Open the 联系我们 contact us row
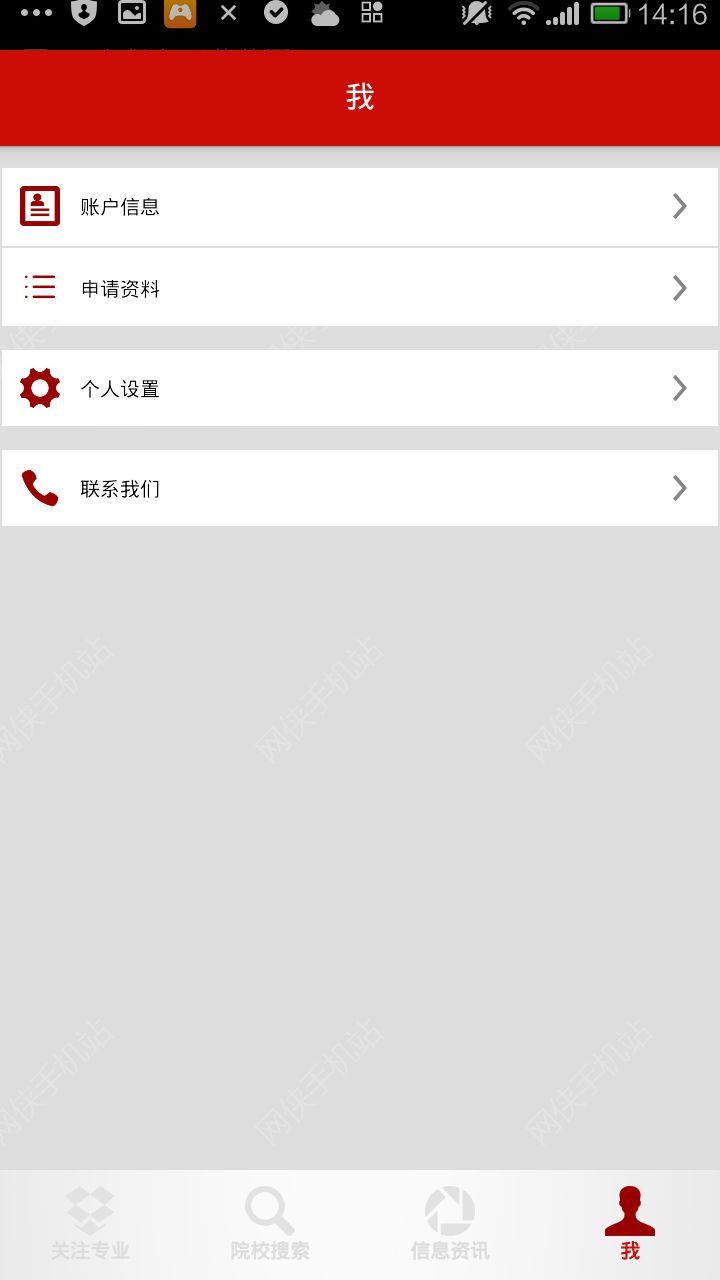 pos(360,488)
